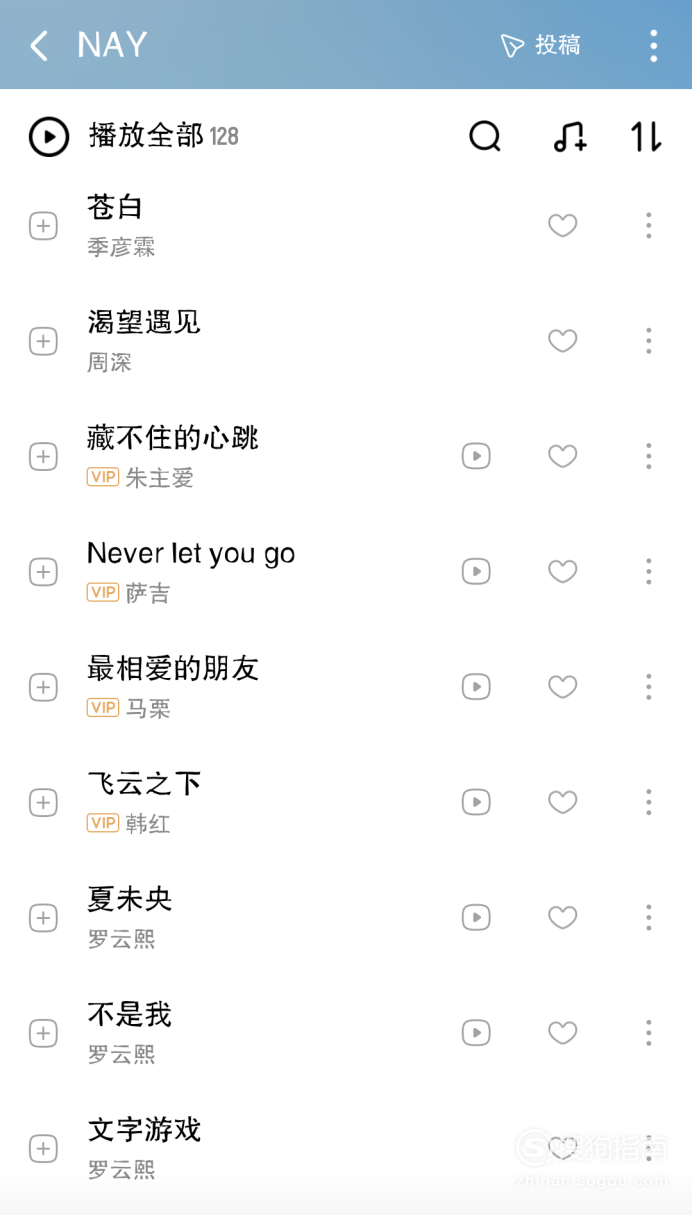692x1215 pixels.
Task: Open more options for 苍白
Action: [649, 226]
